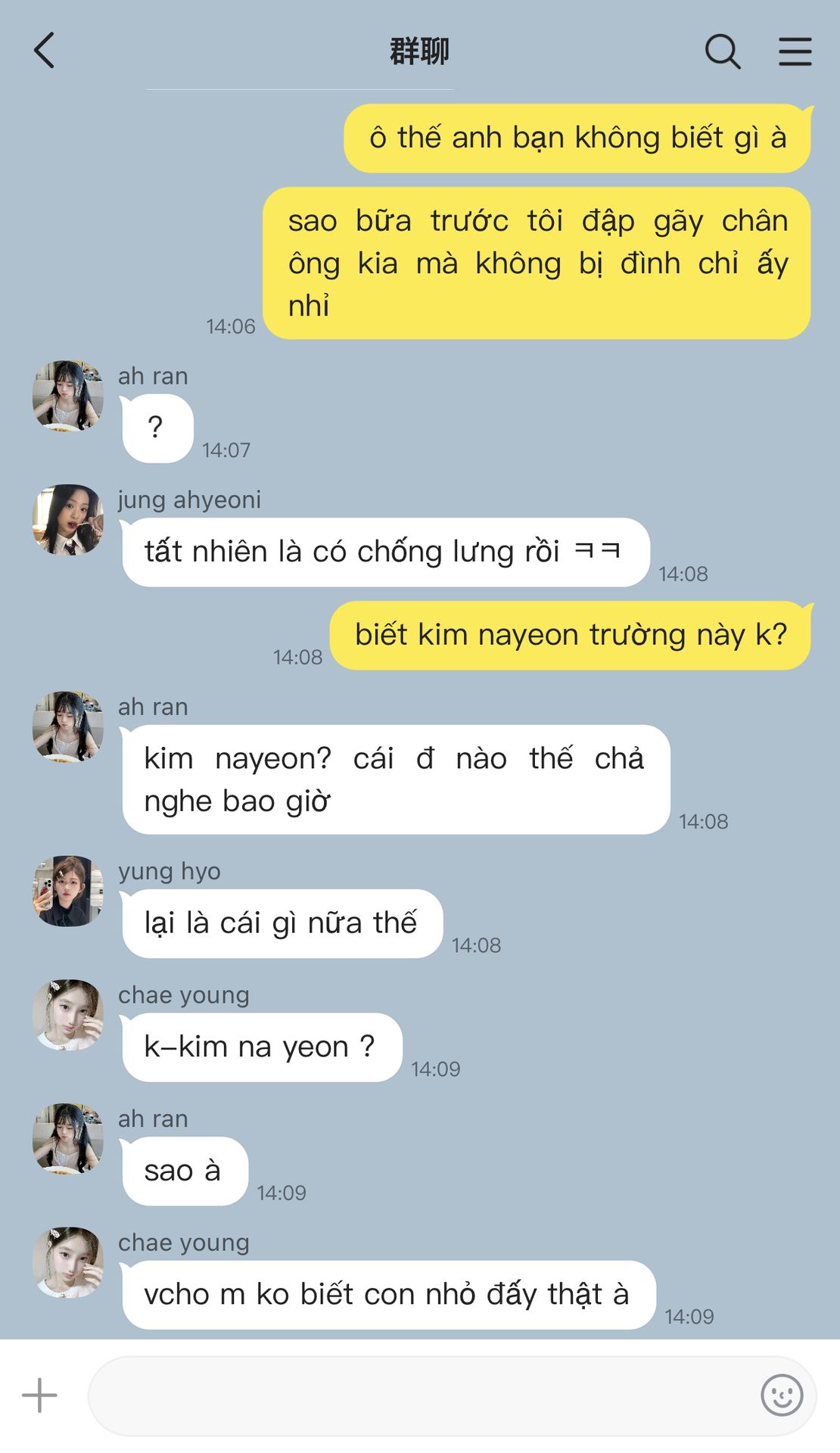Open the plus attachment options

[x=39, y=1395]
